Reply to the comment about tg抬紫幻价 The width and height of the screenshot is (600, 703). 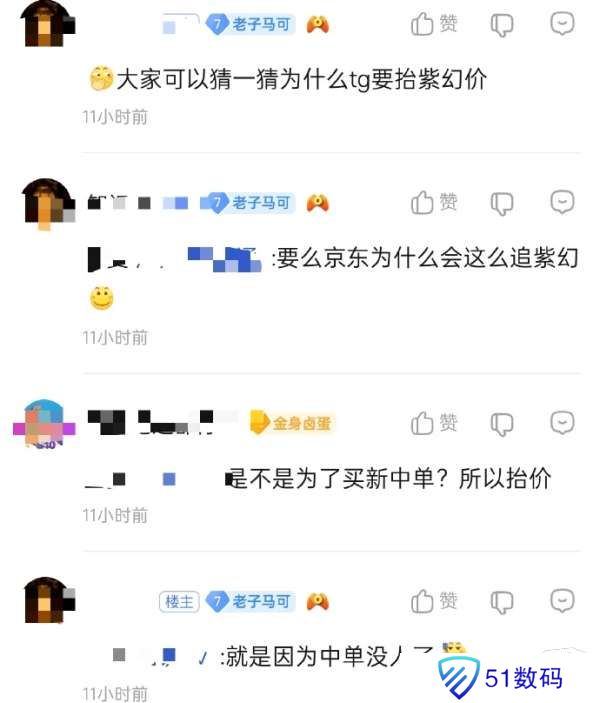[563, 24]
